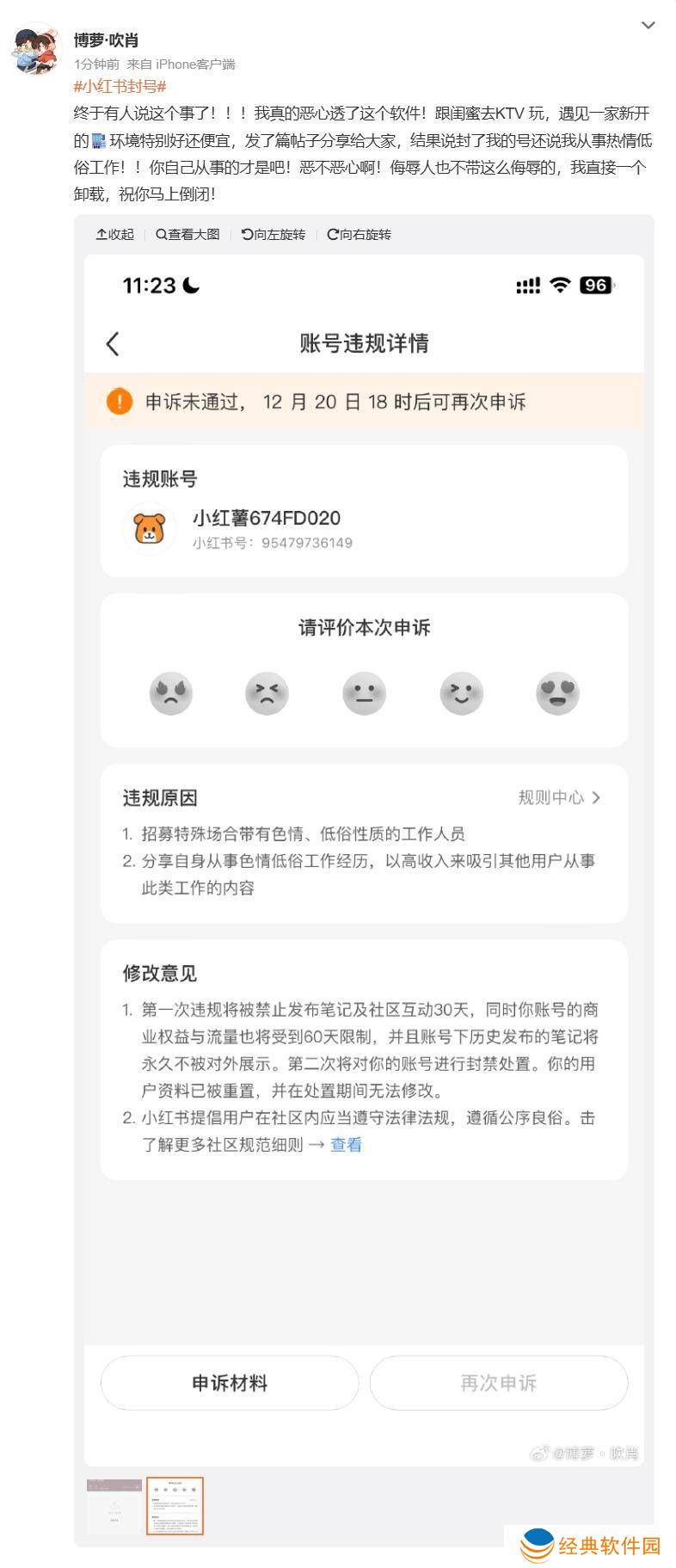
Task: Open the #小红书封号# hashtag topic
Action: tap(120, 86)
